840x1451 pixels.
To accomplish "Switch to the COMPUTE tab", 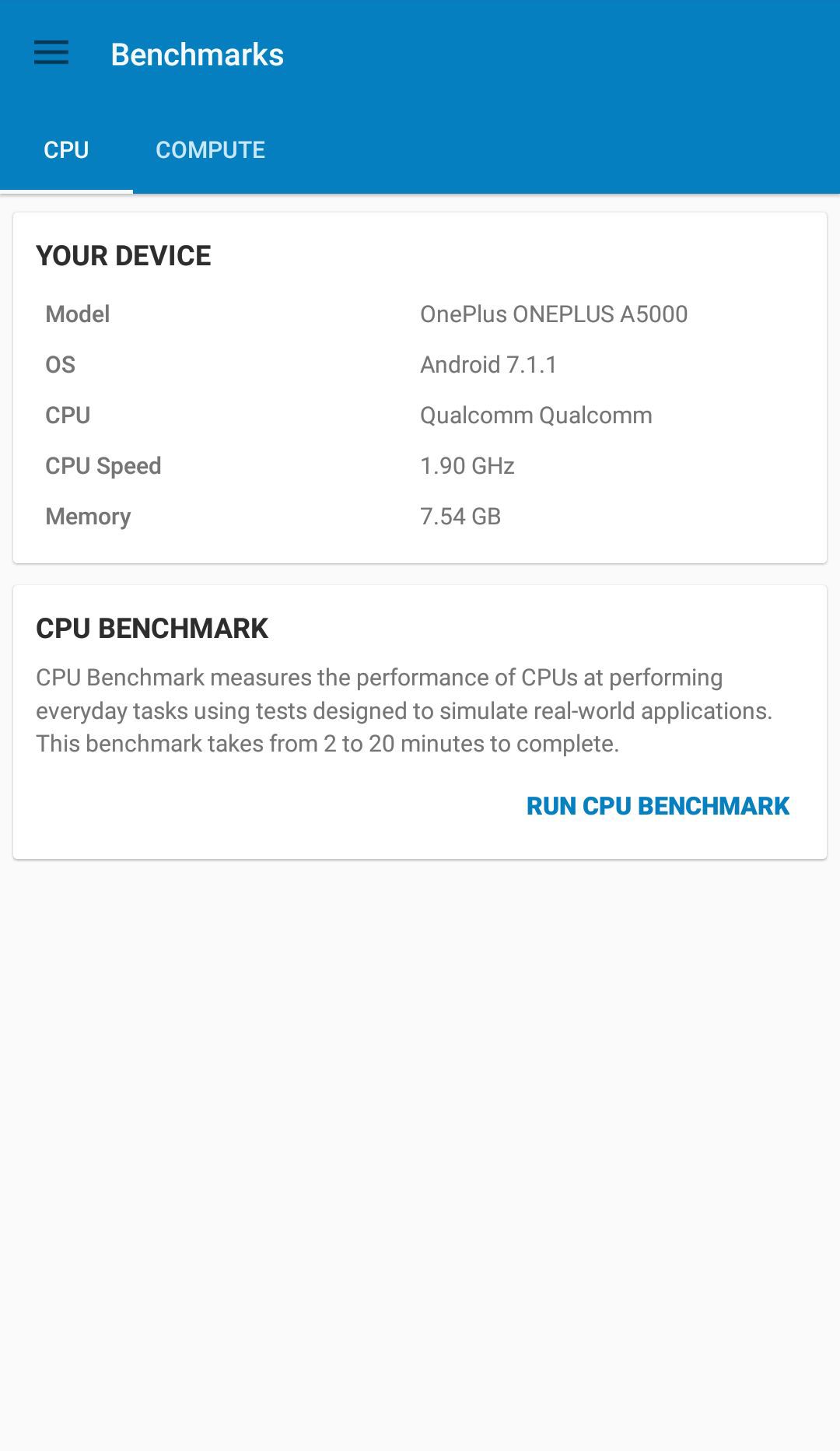I will click(210, 149).
